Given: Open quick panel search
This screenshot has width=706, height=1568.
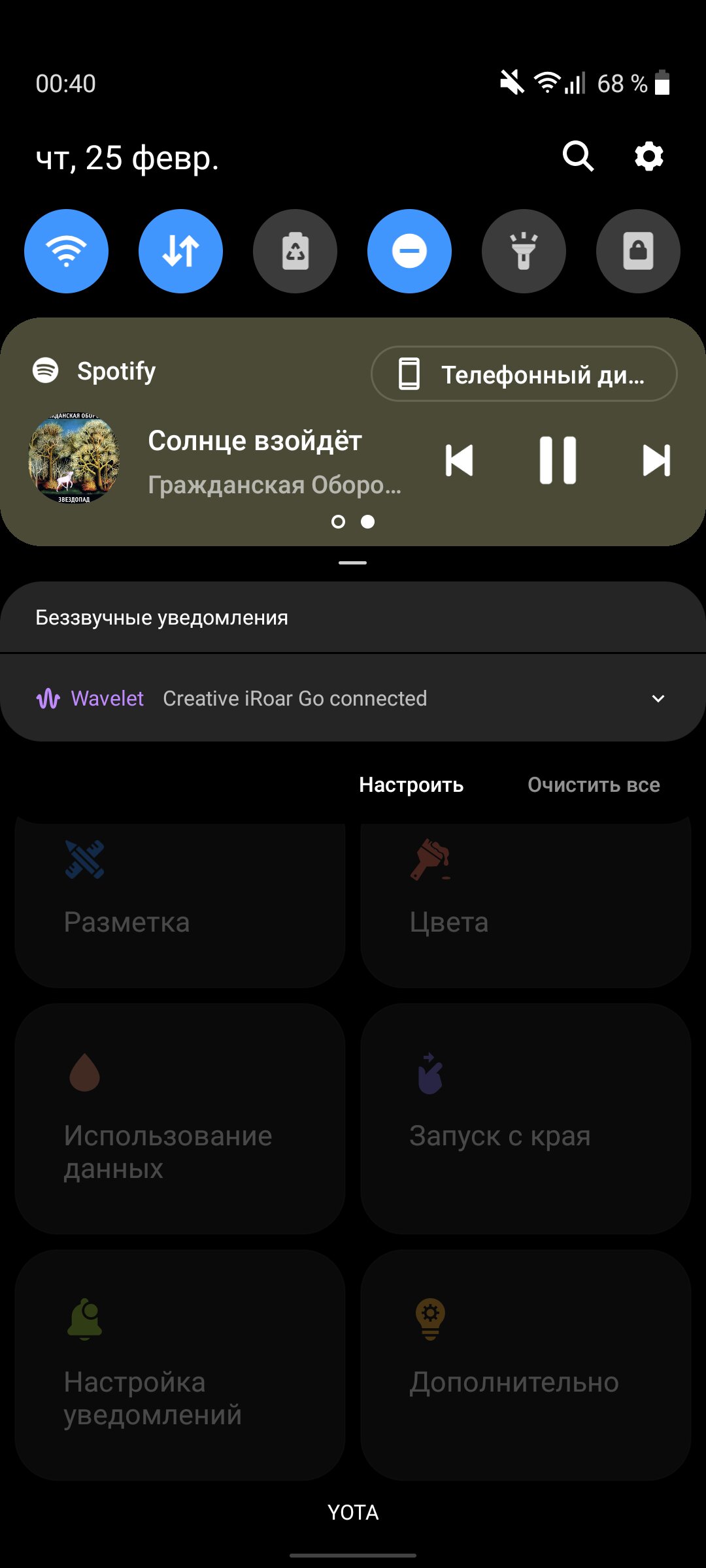Looking at the screenshot, I should click(x=578, y=157).
